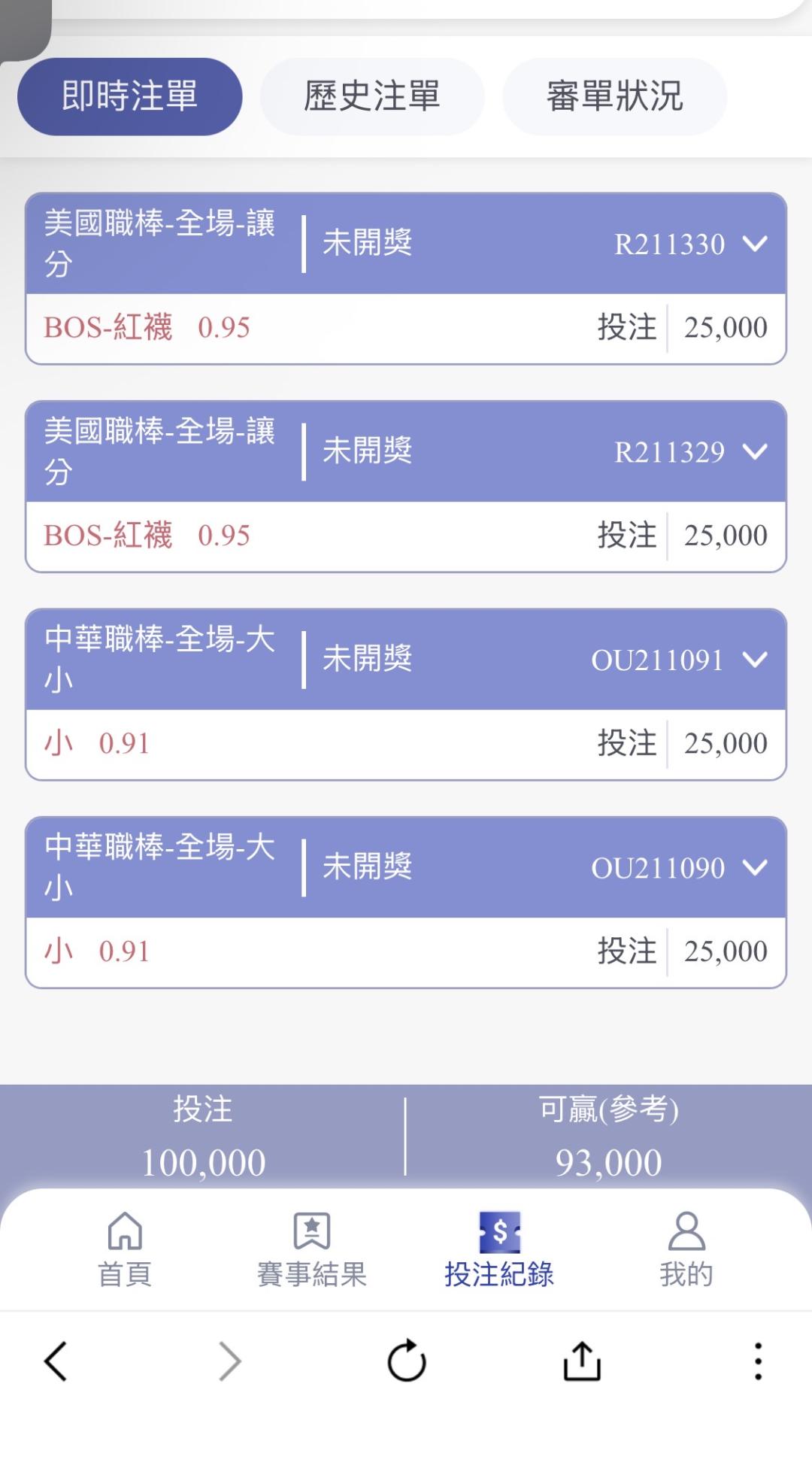
Task: Expand bet slip OU211091 details
Action: (x=755, y=660)
